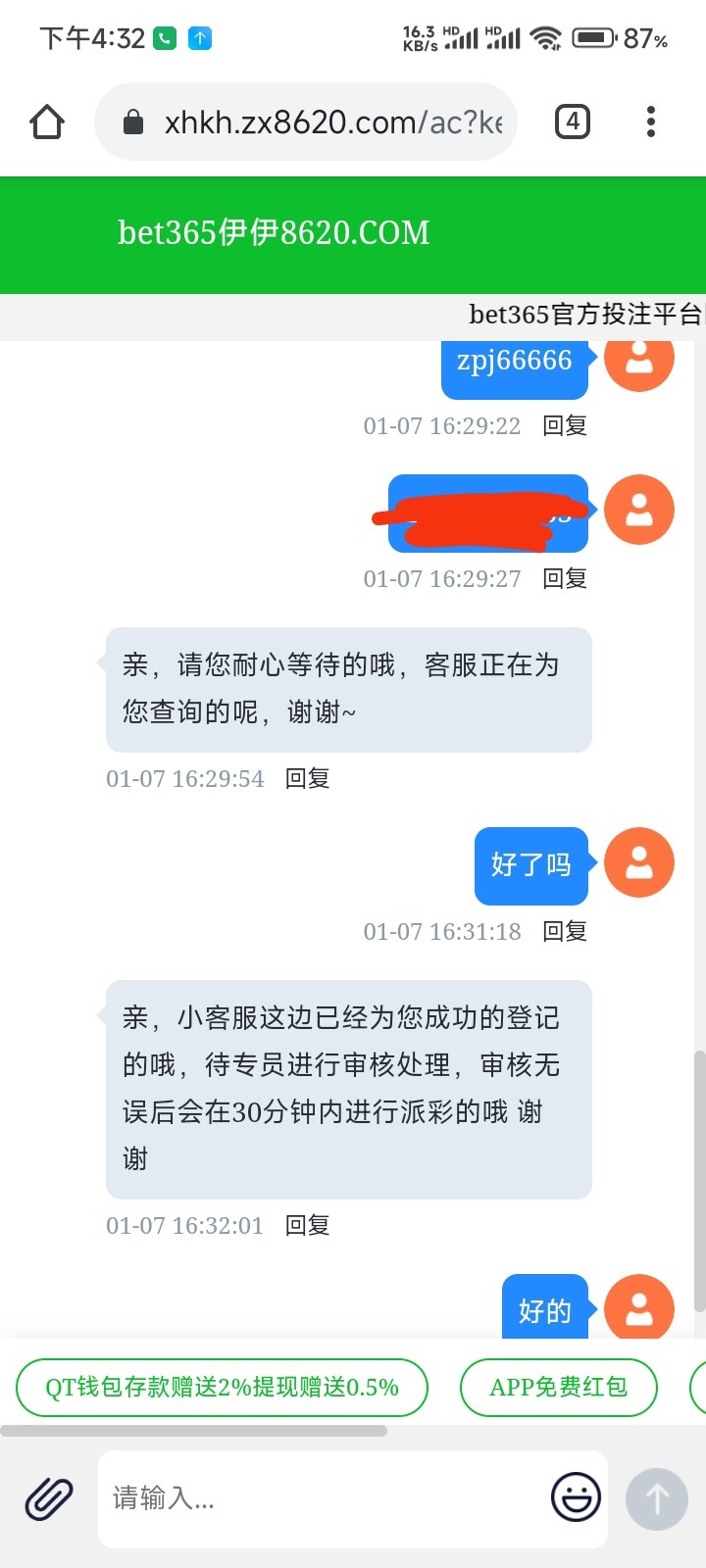Reply to the agent message at 16:32:01
This screenshot has width=706, height=1568.
307,1225
